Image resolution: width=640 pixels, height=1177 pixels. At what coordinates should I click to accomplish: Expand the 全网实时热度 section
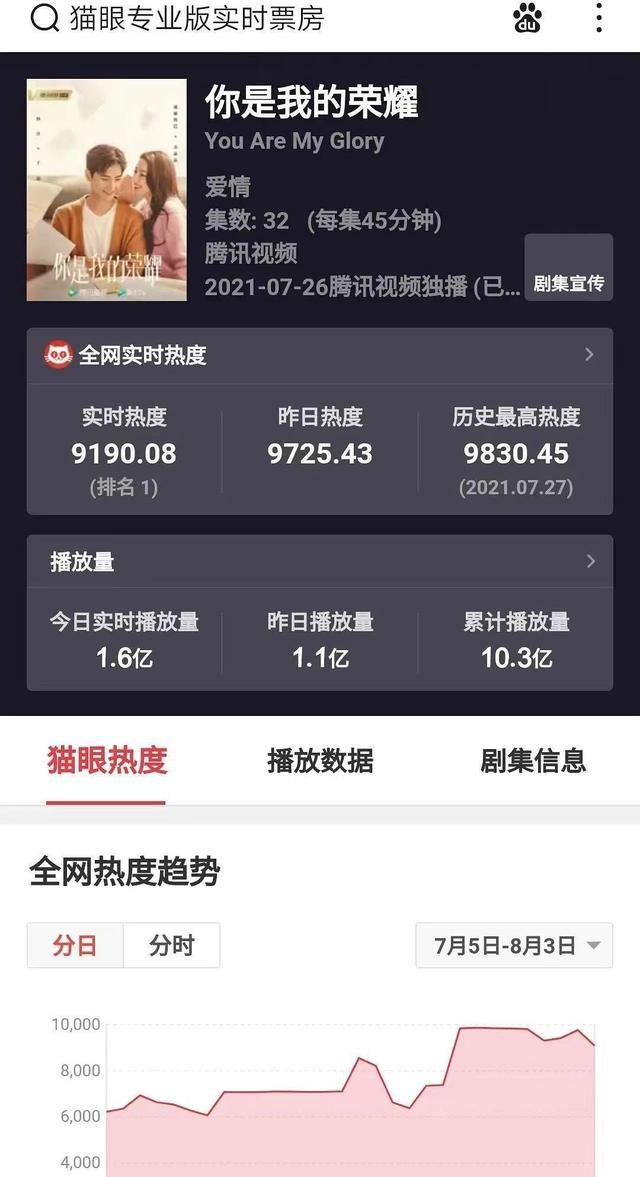pos(589,354)
